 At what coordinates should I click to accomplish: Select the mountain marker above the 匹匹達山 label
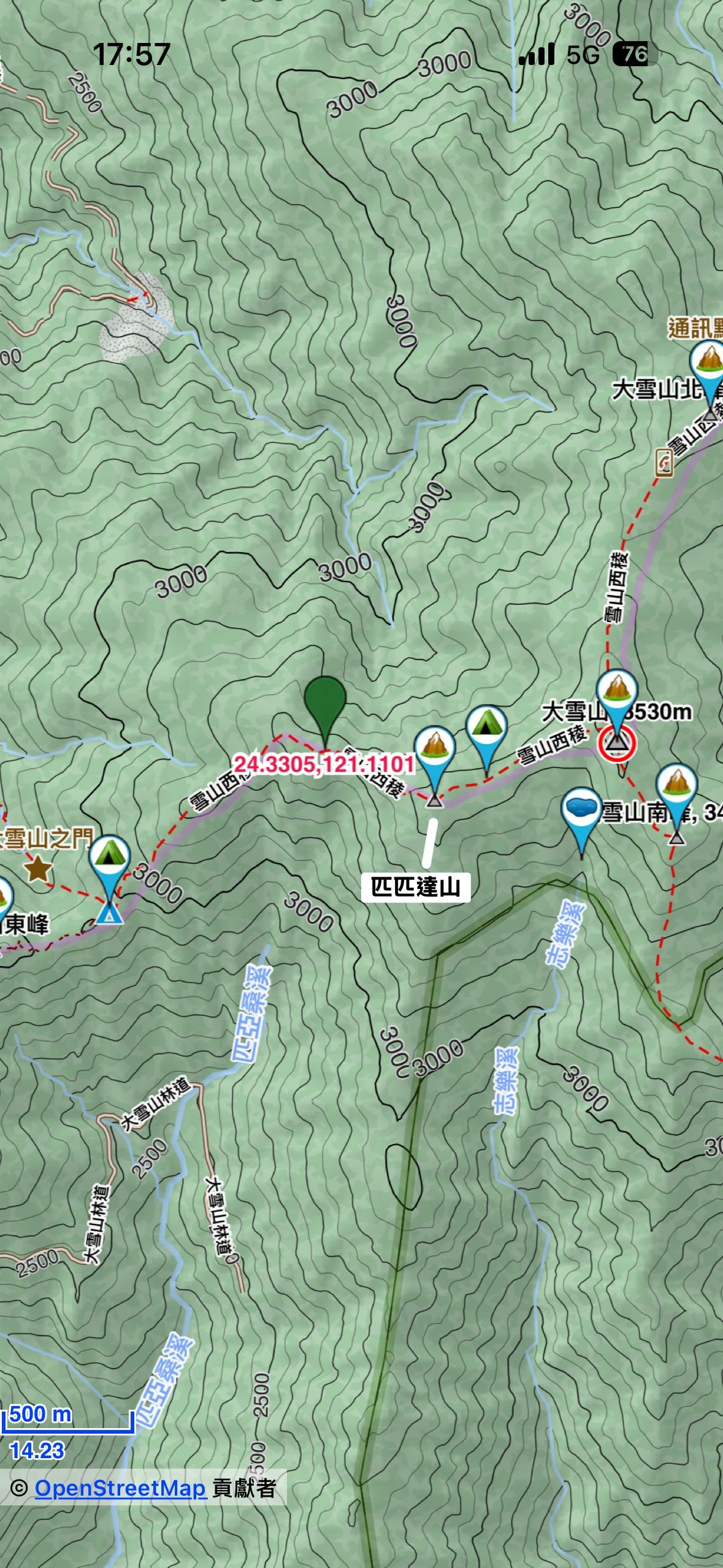coord(435,750)
